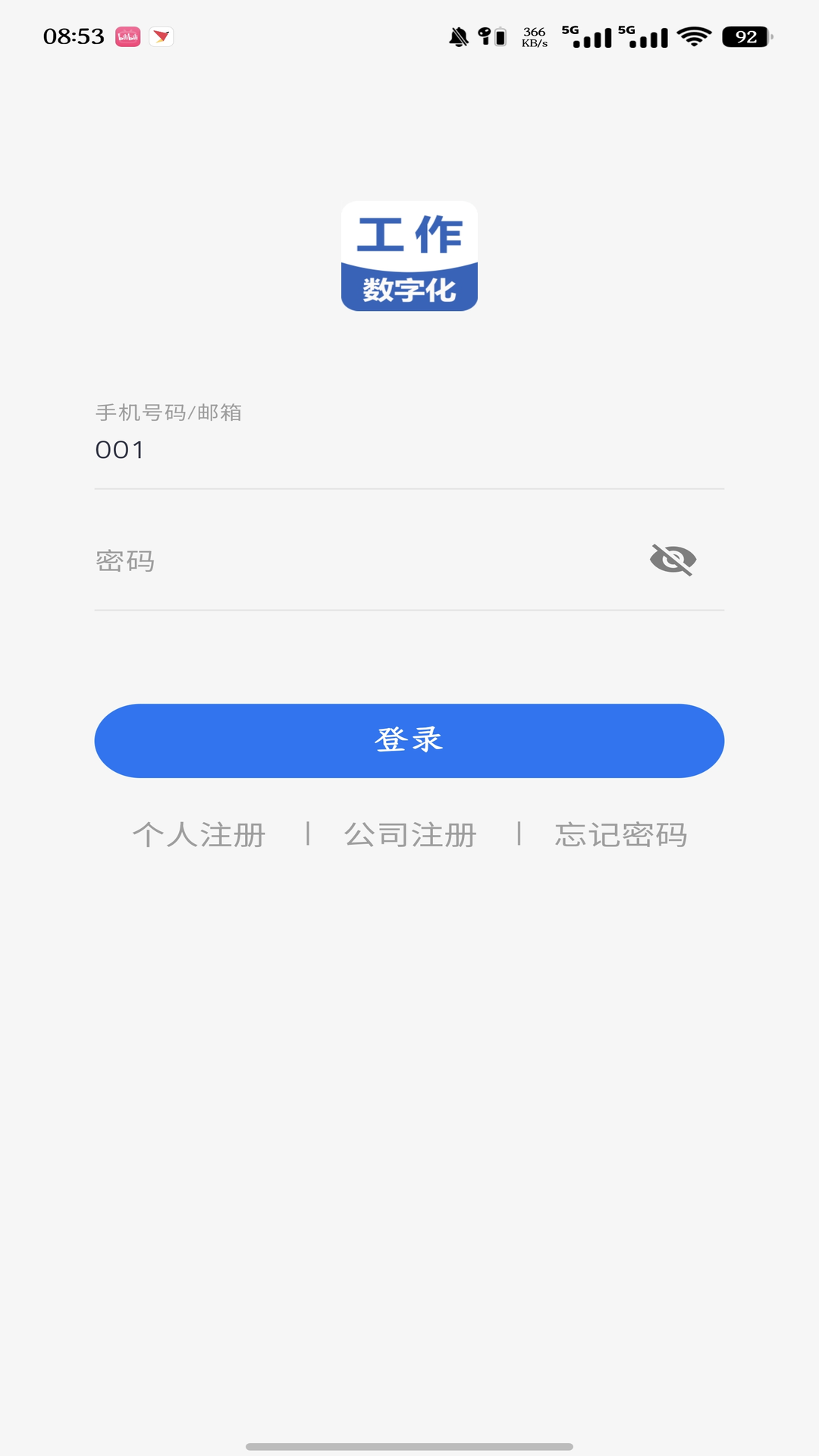This screenshot has height=1456, width=819.
Task: Hide the password by clicking the crossed eye
Action: [673, 561]
